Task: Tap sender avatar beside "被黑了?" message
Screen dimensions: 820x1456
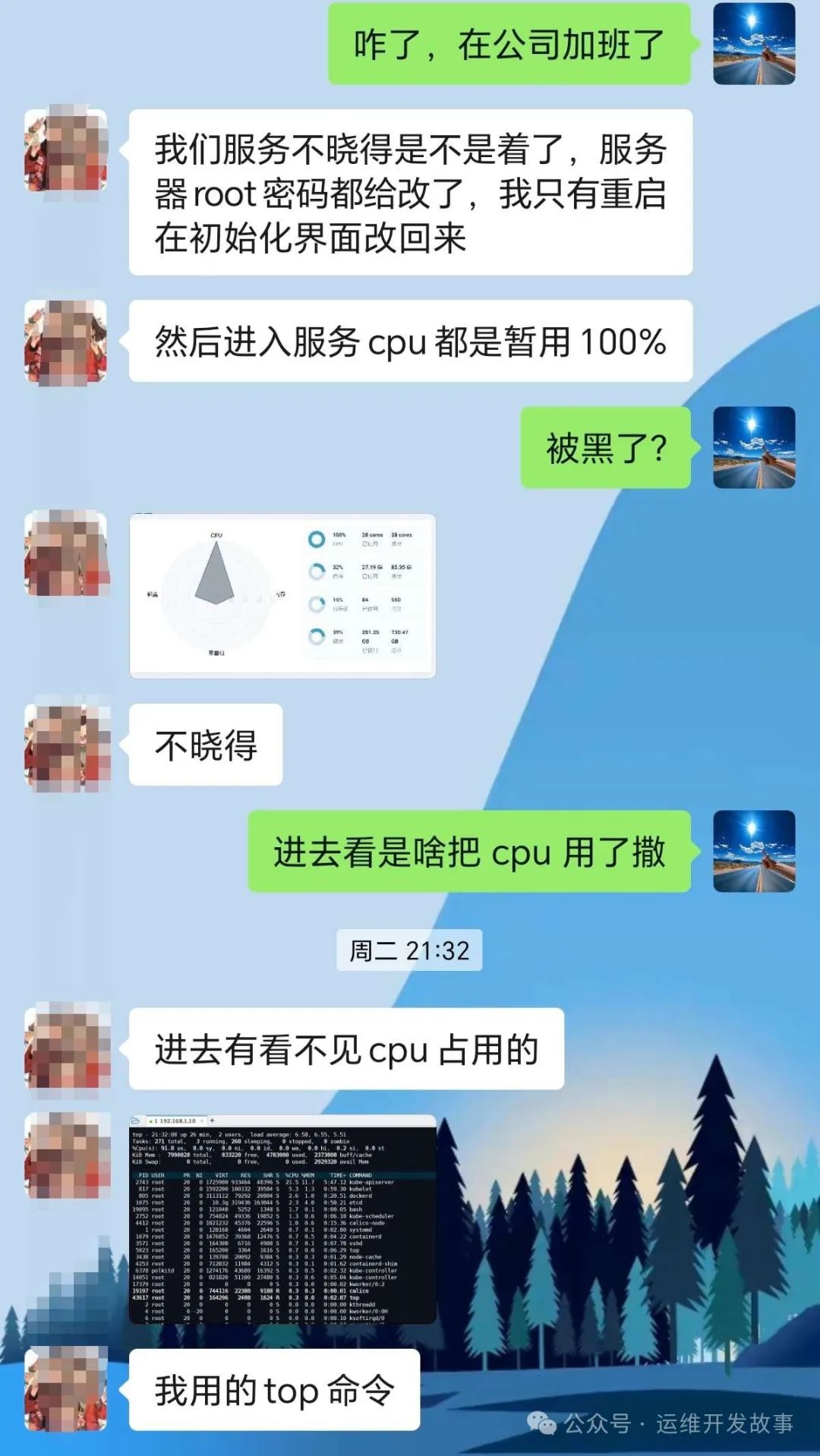Action: [754, 447]
